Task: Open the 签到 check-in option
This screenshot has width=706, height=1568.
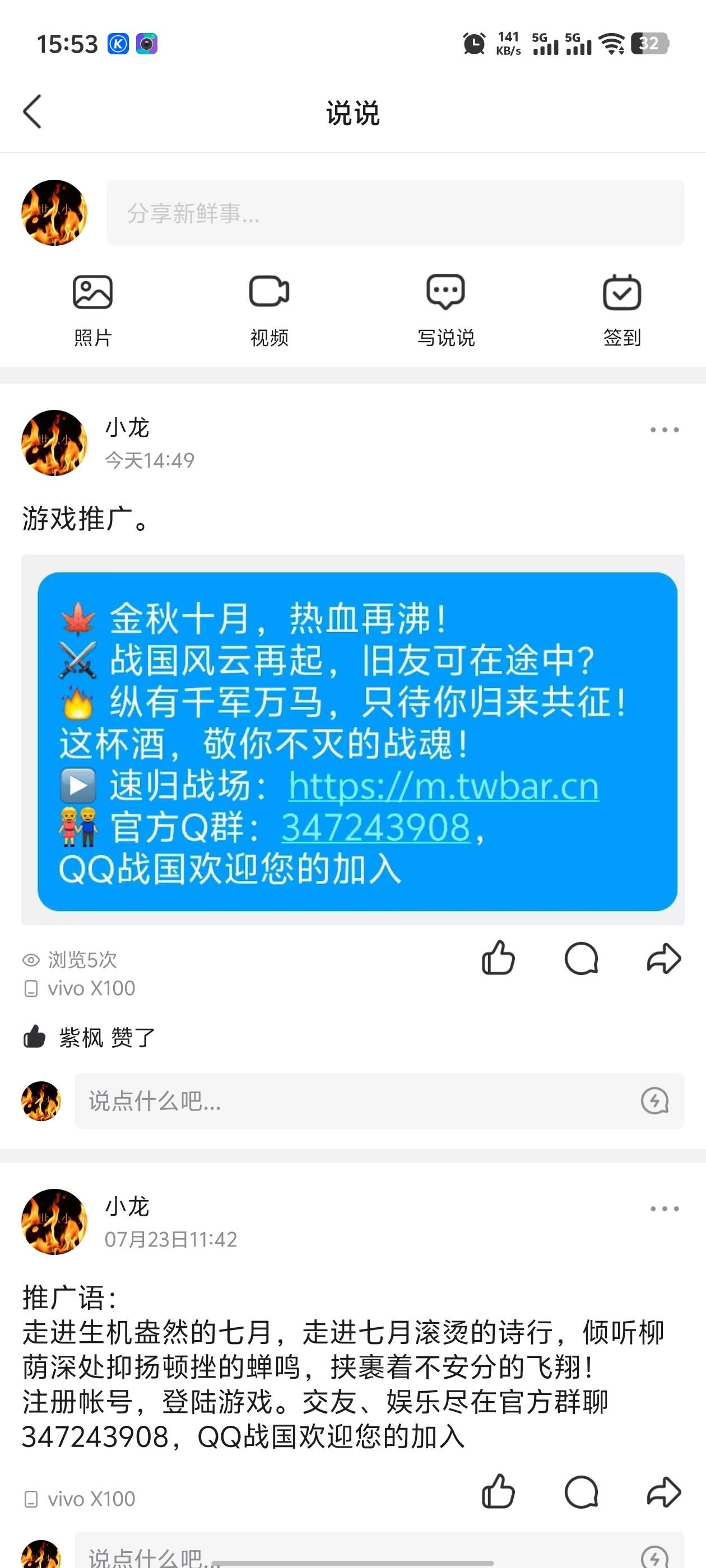Action: pyautogui.click(x=621, y=310)
